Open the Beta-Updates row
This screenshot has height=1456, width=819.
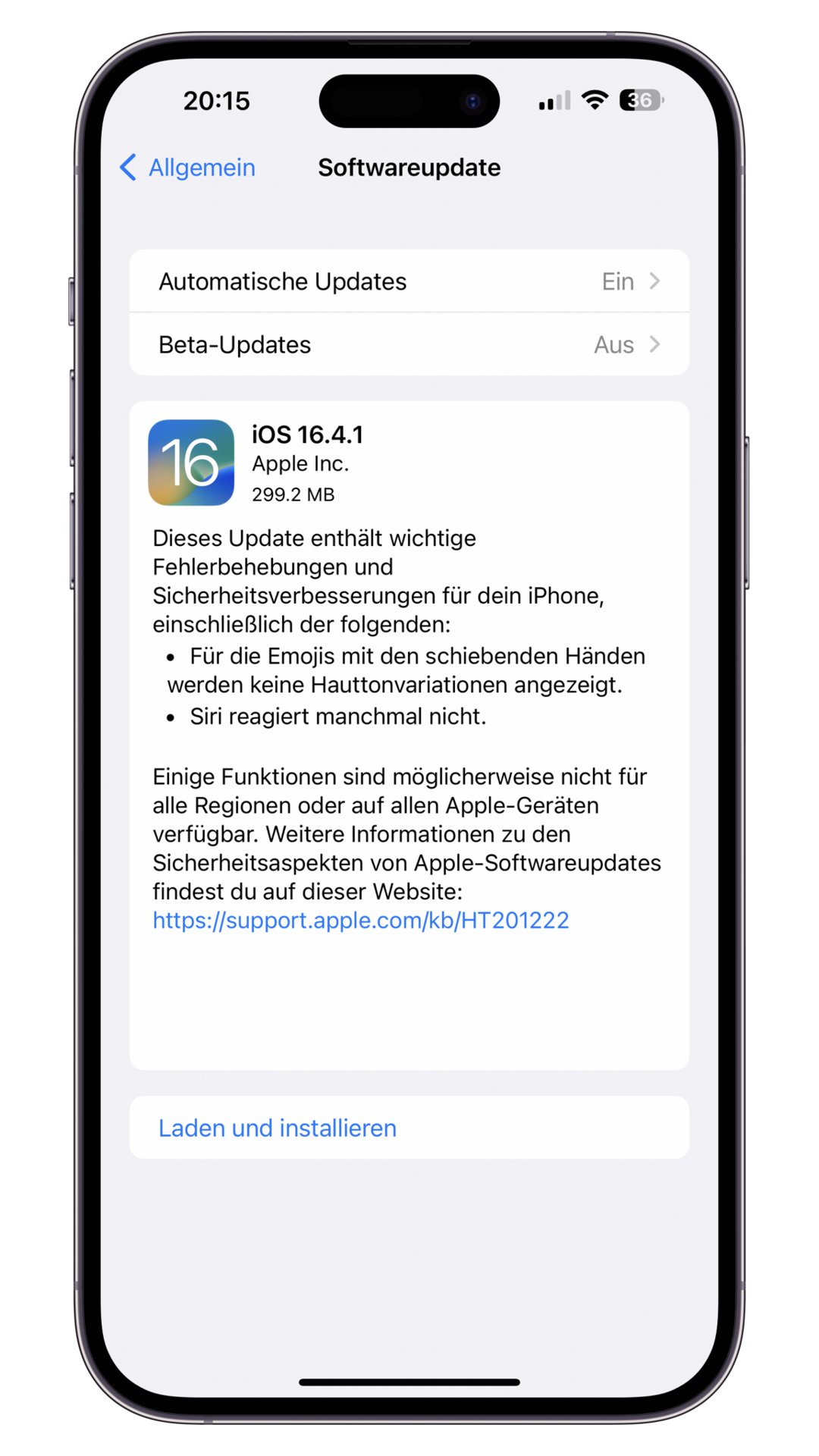point(409,344)
